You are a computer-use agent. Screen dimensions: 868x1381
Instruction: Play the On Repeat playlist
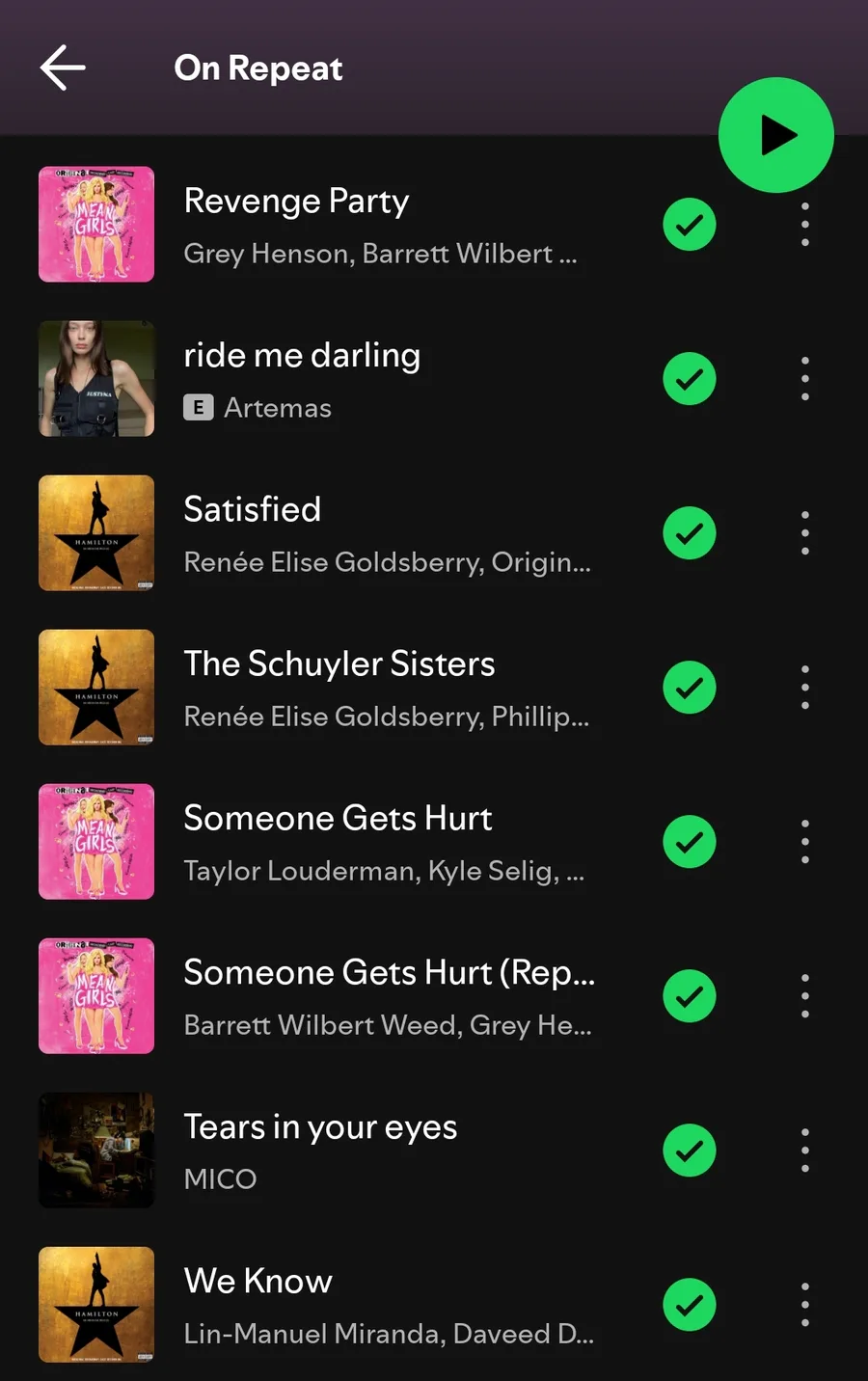click(x=775, y=135)
